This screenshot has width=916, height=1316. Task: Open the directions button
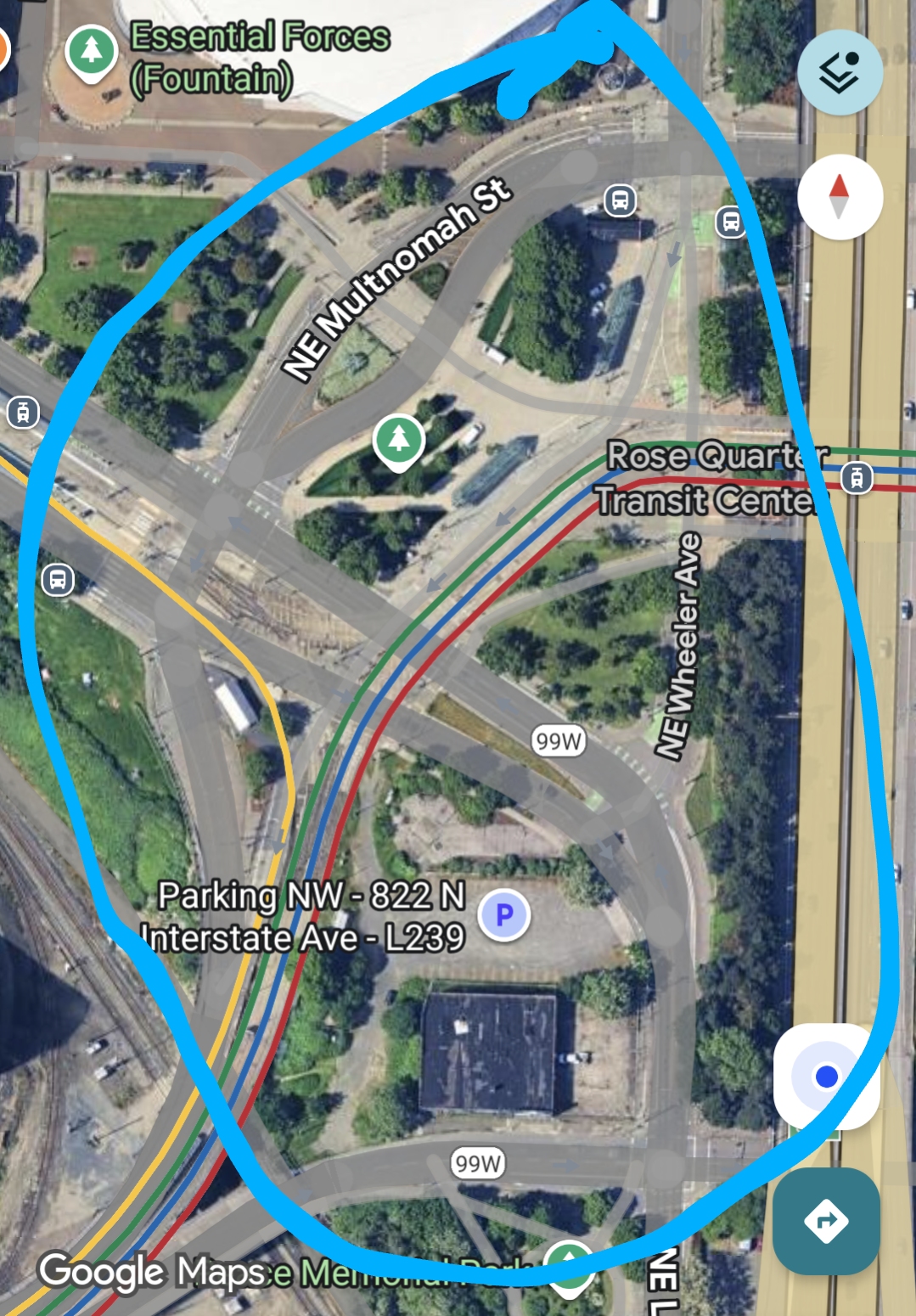pyautogui.click(x=826, y=1221)
